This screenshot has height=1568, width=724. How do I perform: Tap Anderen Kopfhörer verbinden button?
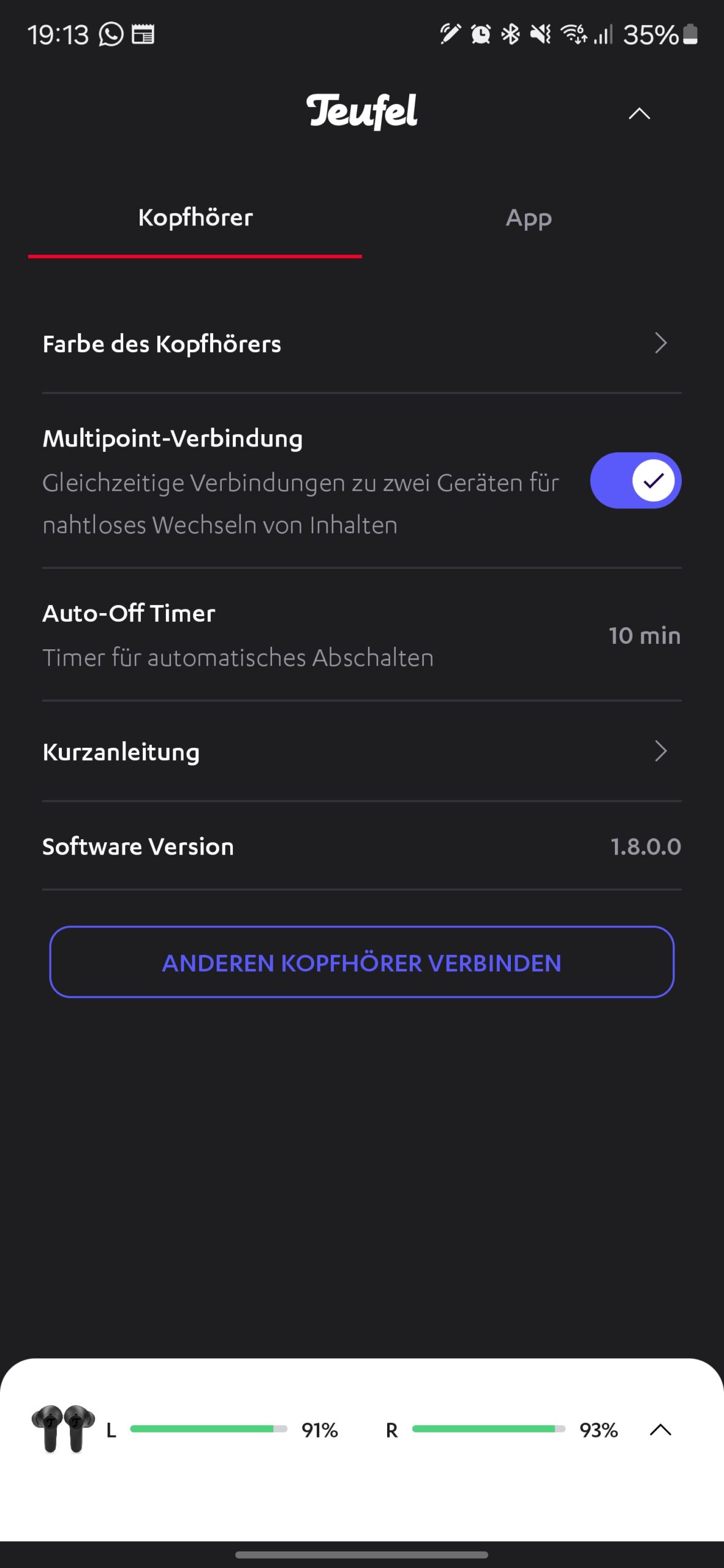361,962
